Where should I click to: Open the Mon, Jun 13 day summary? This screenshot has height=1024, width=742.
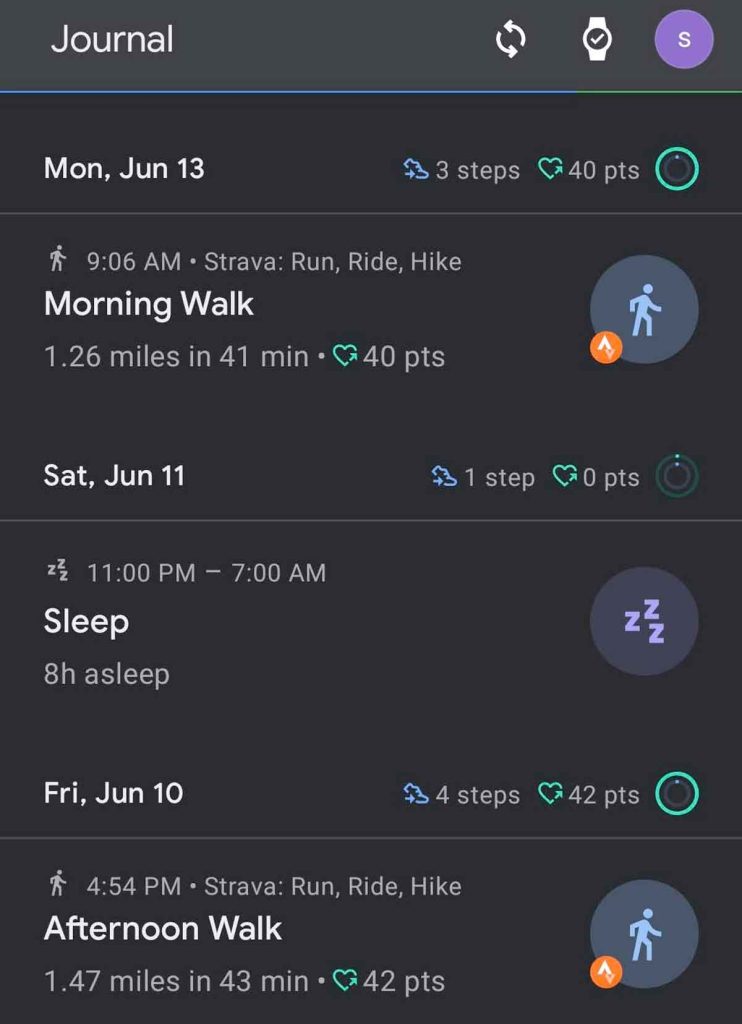coord(124,169)
